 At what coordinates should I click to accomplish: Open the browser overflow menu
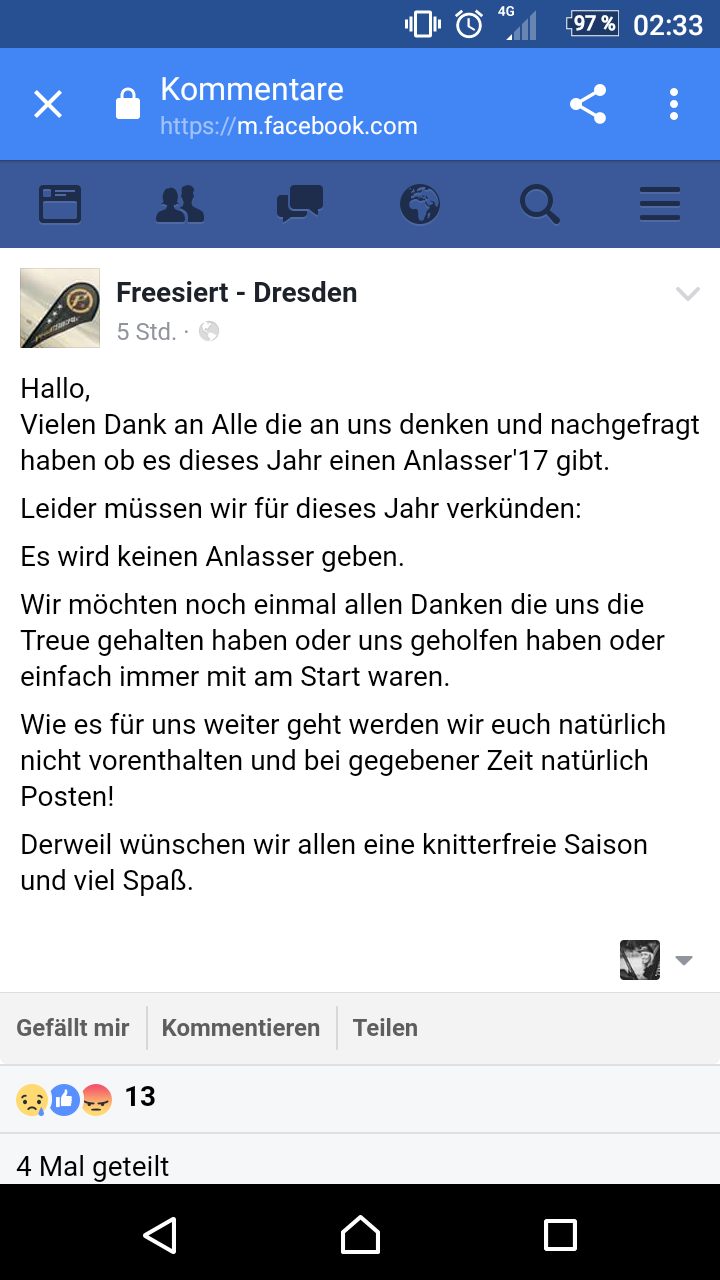(x=674, y=104)
